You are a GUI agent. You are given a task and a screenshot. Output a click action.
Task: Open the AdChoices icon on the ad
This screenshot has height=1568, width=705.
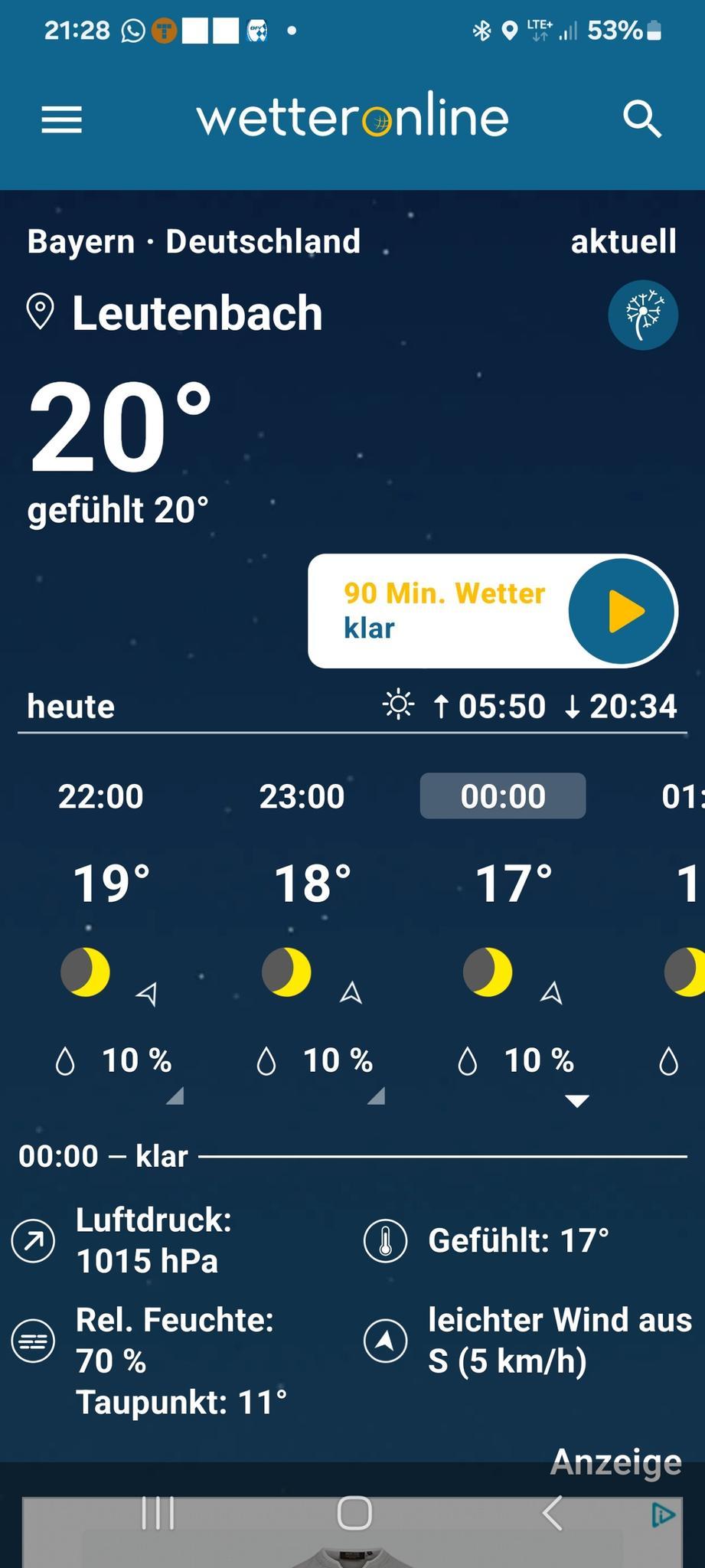click(x=663, y=1515)
